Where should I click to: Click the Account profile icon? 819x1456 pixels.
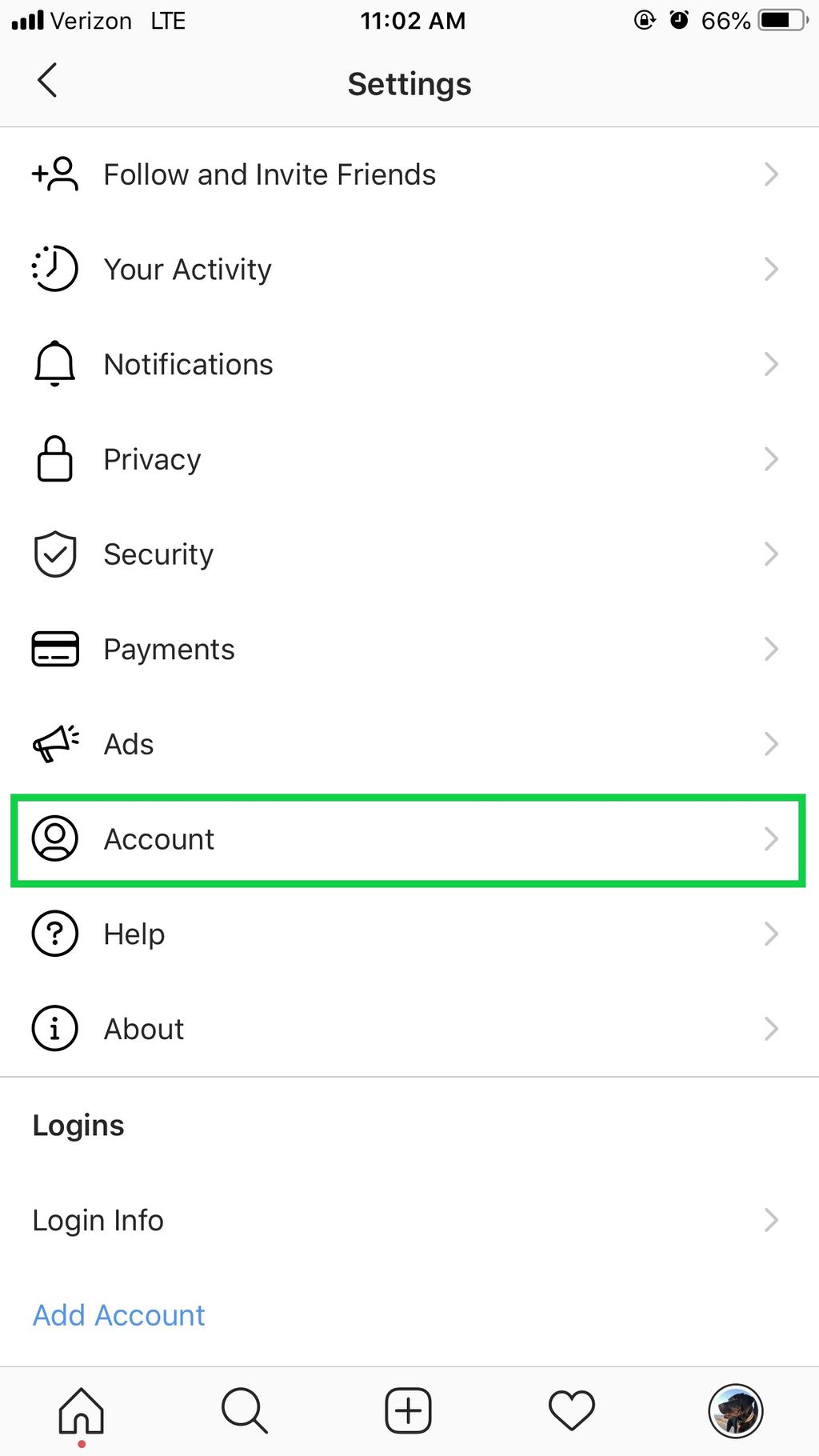click(53, 838)
